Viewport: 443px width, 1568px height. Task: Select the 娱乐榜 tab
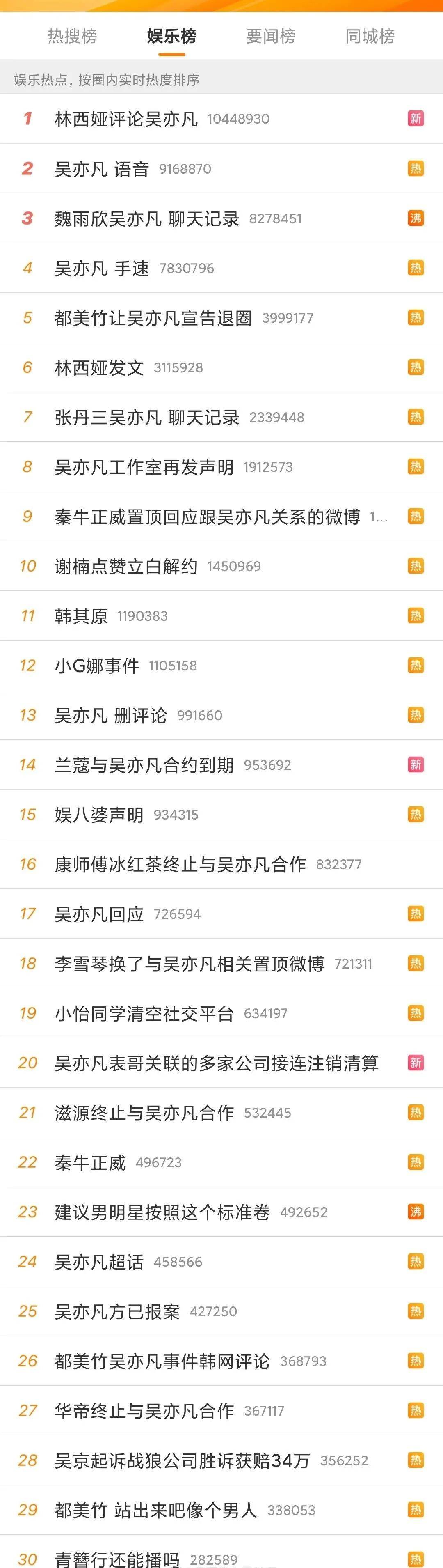[x=171, y=37]
